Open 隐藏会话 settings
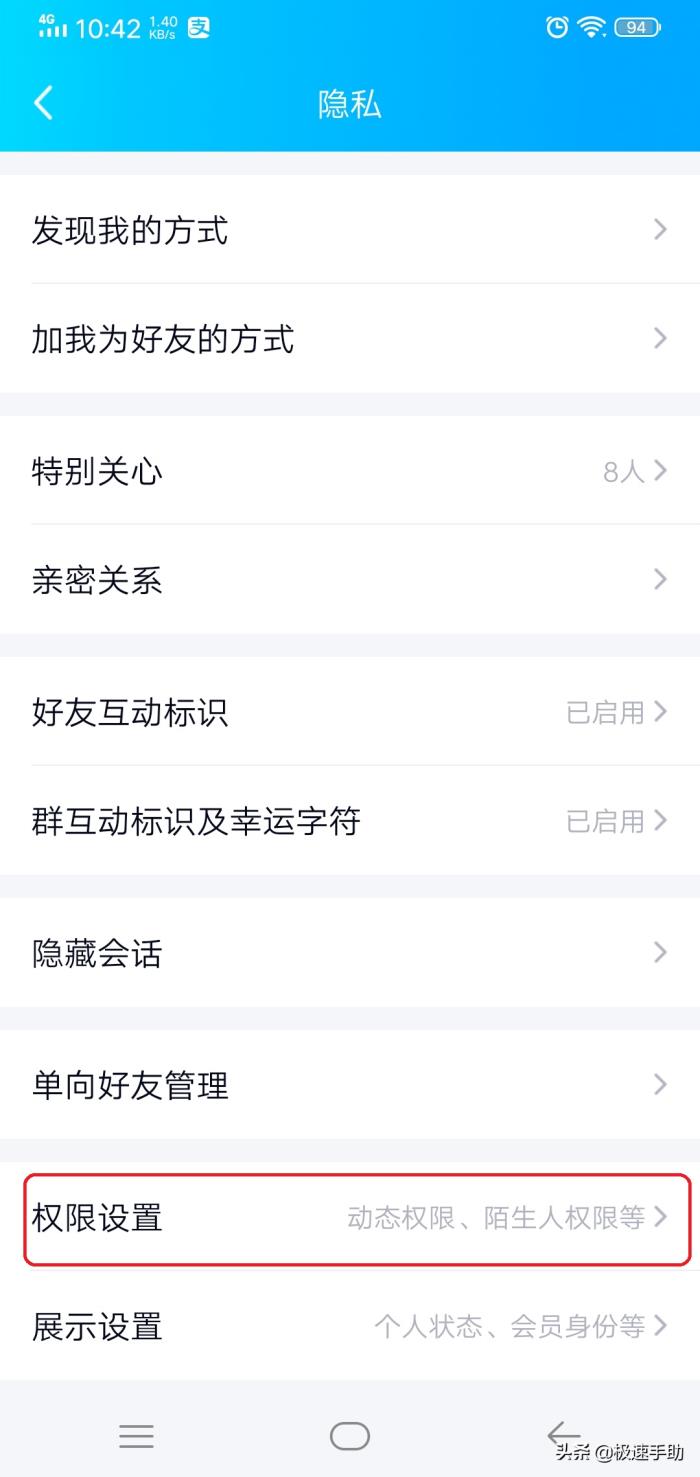 tap(350, 953)
